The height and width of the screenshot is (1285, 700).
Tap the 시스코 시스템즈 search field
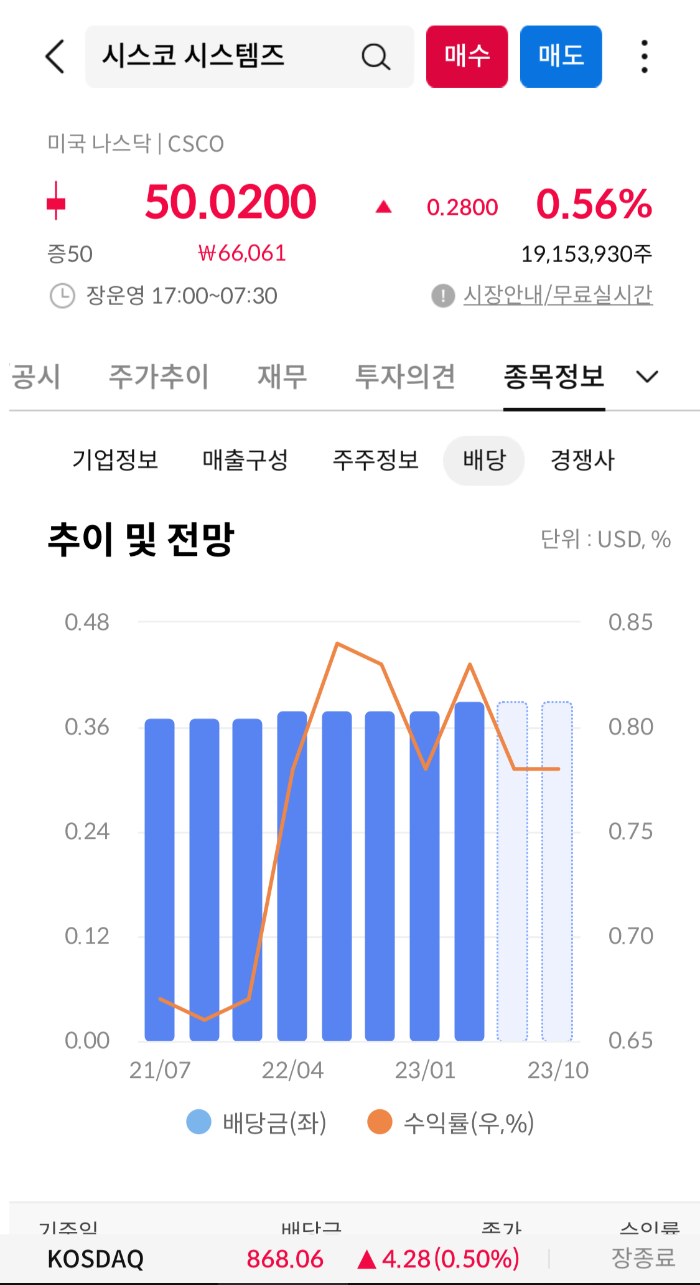tap(249, 56)
